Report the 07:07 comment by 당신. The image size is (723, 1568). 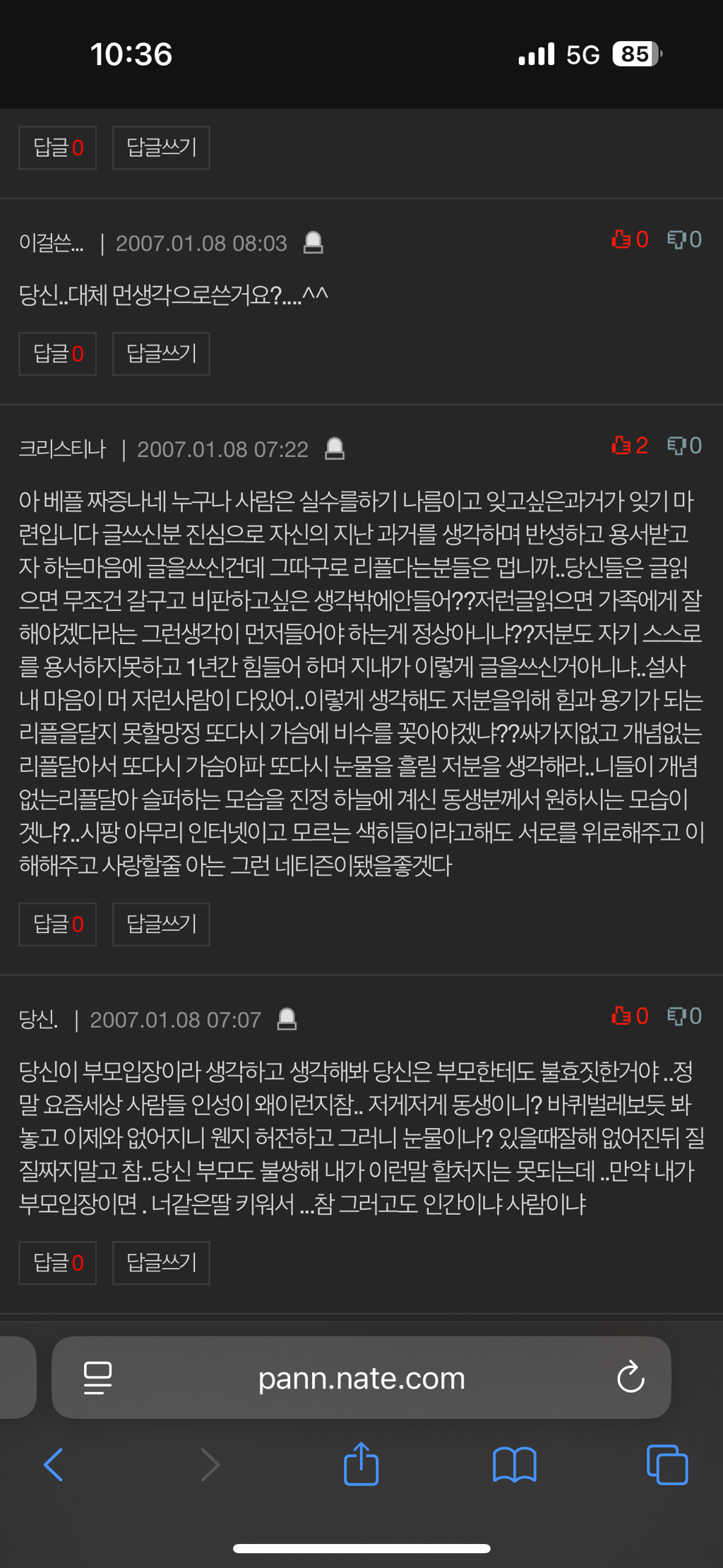coord(287,1019)
